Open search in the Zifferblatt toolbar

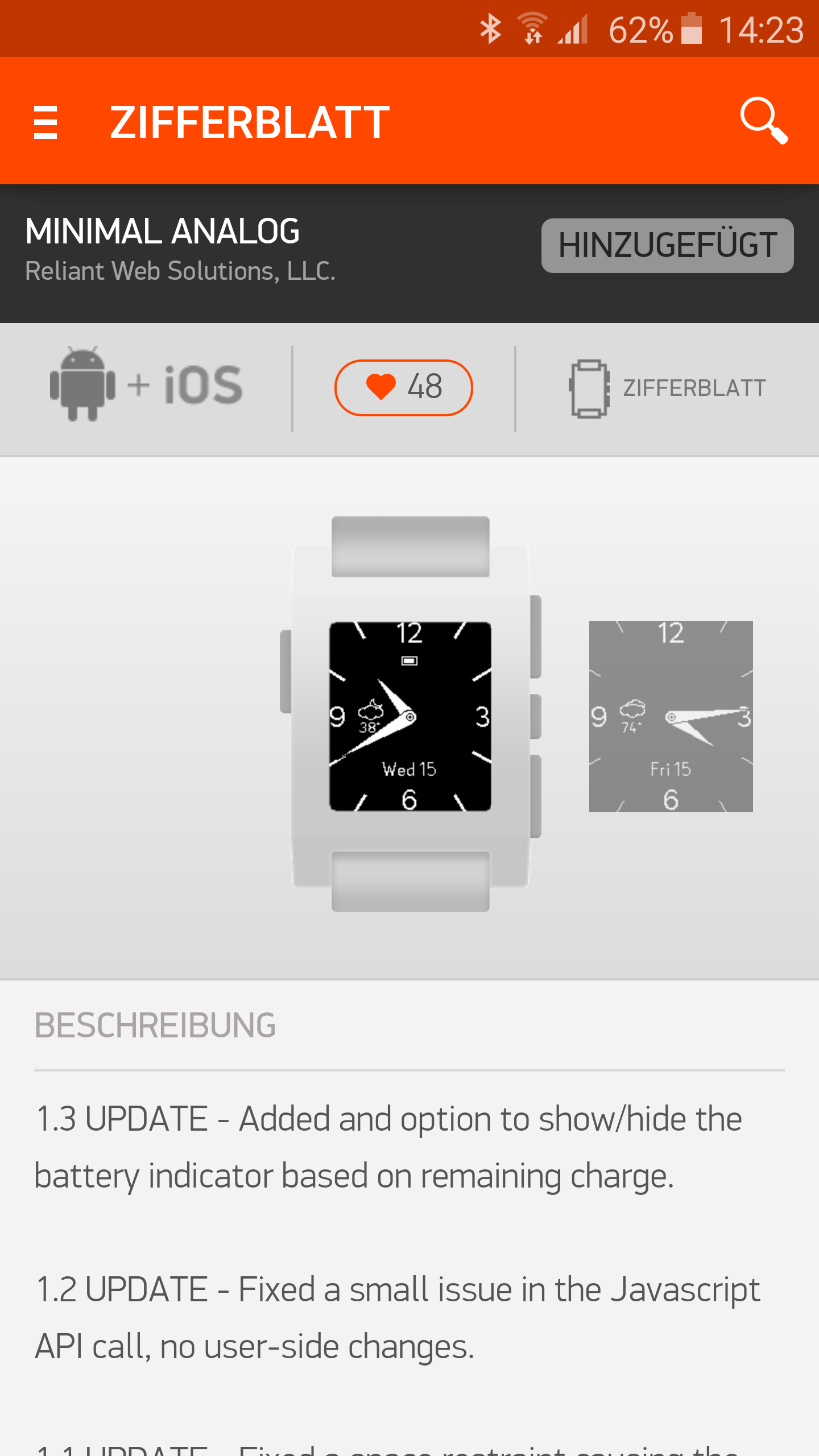click(764, 121)
